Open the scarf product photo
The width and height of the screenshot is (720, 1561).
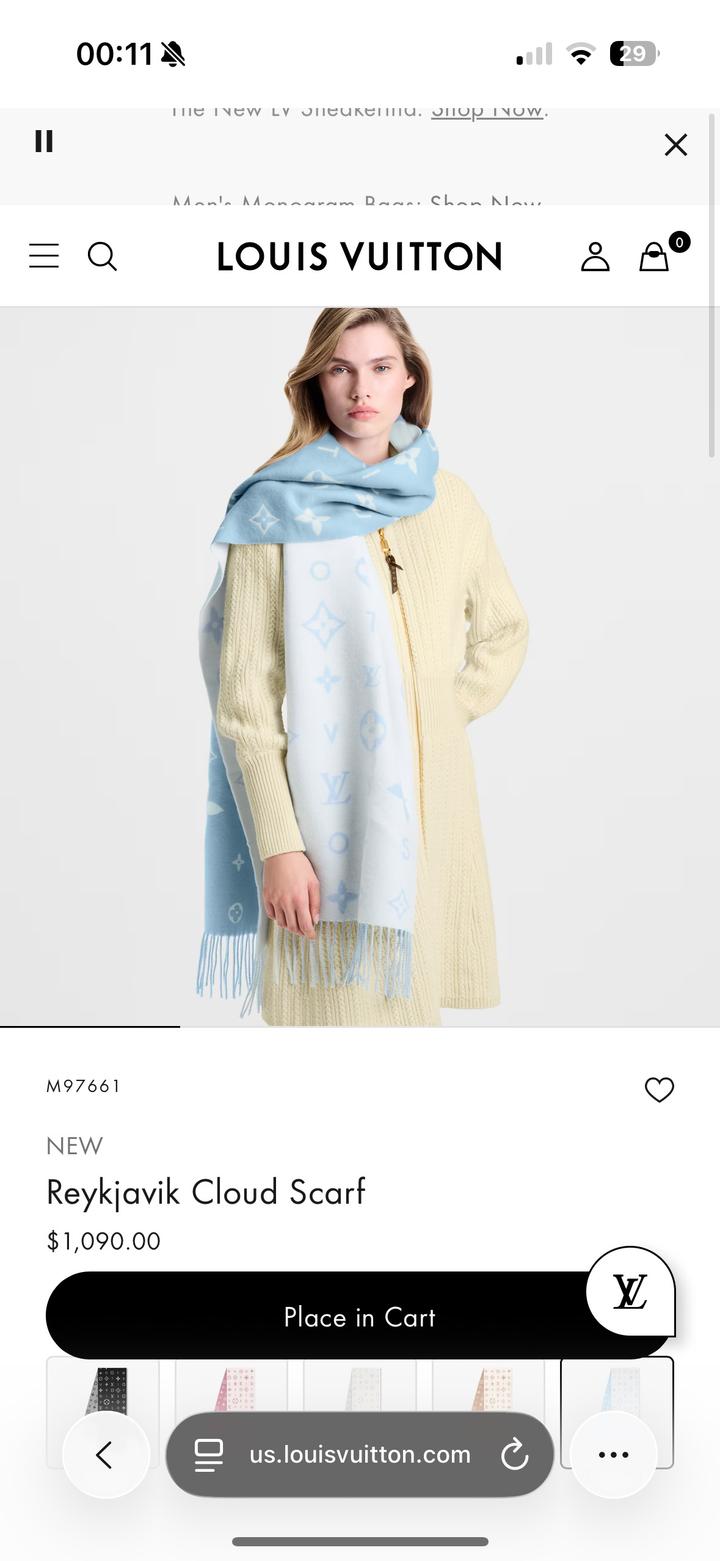coord(360,665)
